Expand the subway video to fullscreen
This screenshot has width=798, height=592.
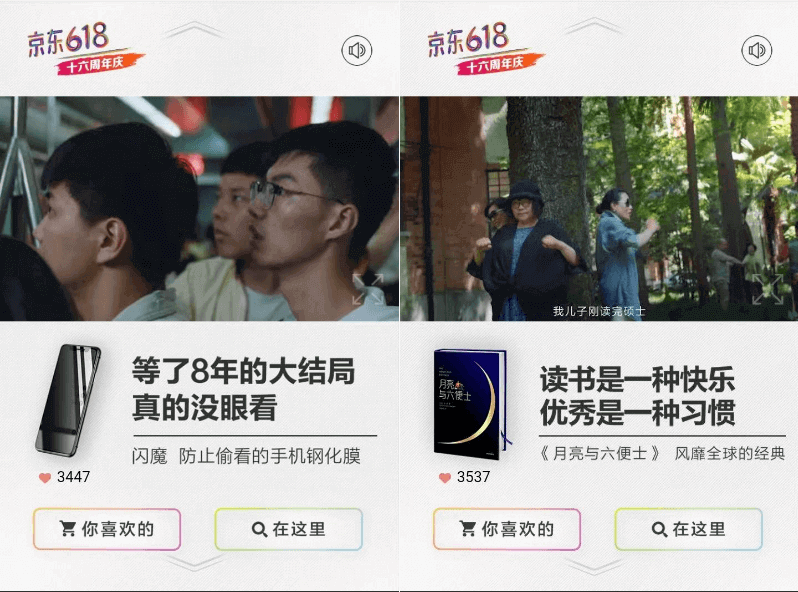point(367,289)
